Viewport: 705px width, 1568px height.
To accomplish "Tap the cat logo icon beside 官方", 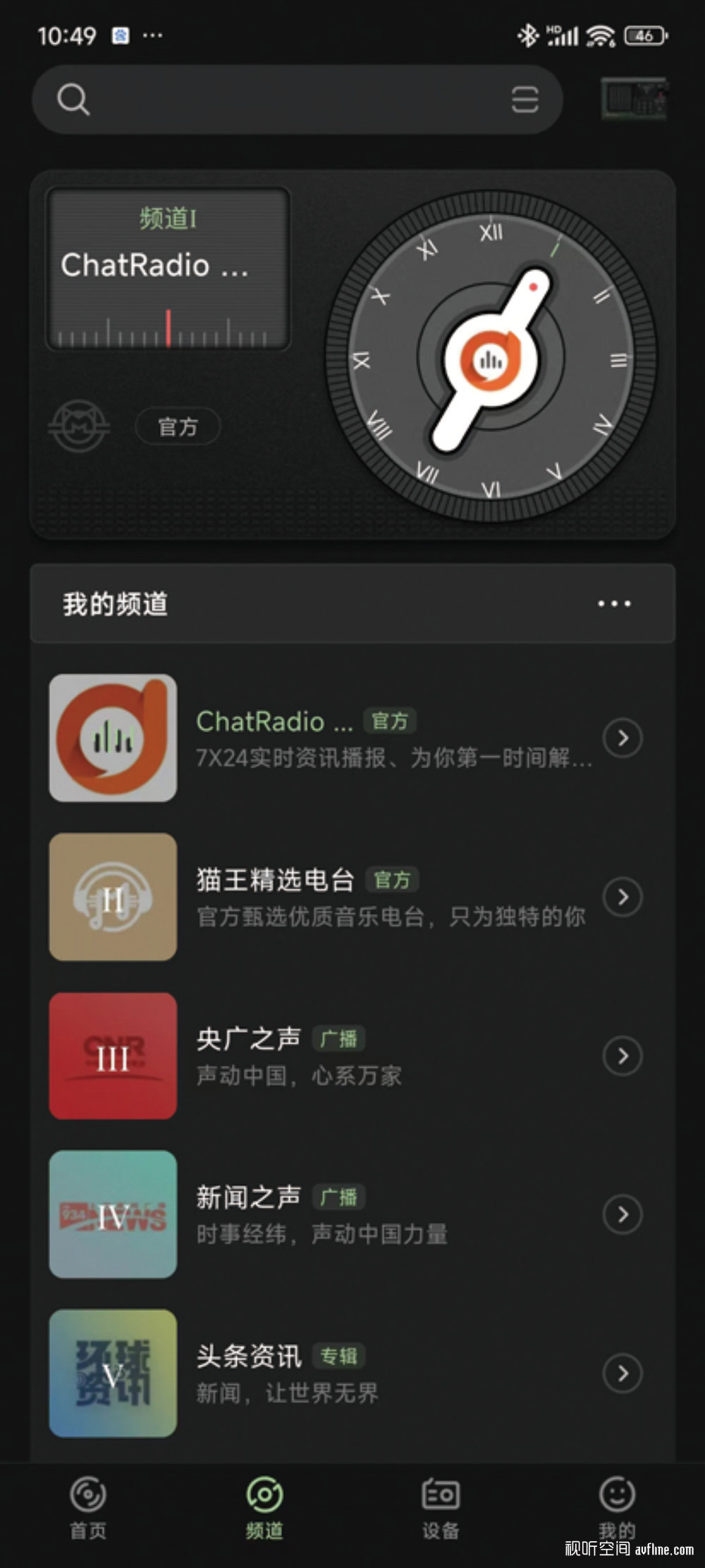I will 79,426.
